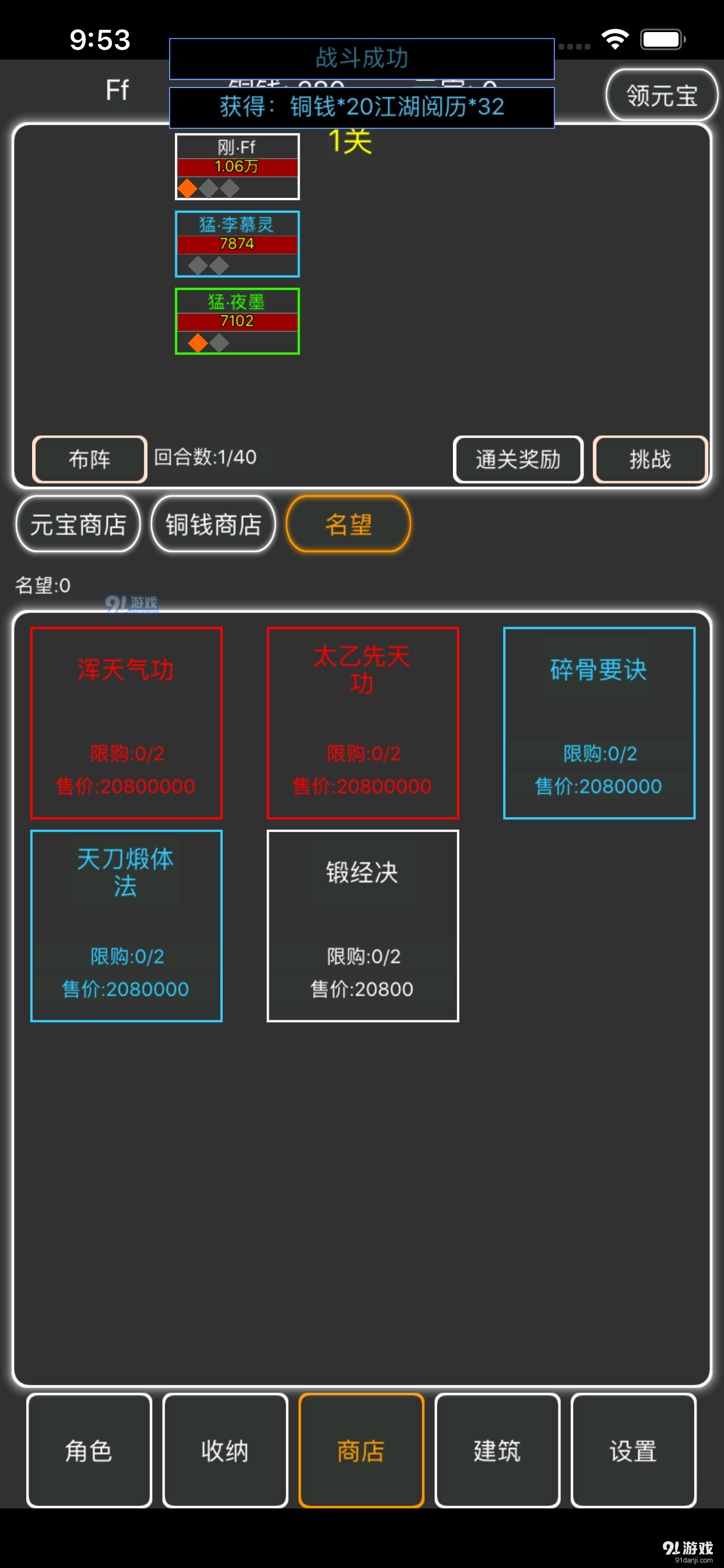The width and height of the screenshot is (724, 1568).
Task: Open the 布阵 formation setup
Action: tap(89, 459)
